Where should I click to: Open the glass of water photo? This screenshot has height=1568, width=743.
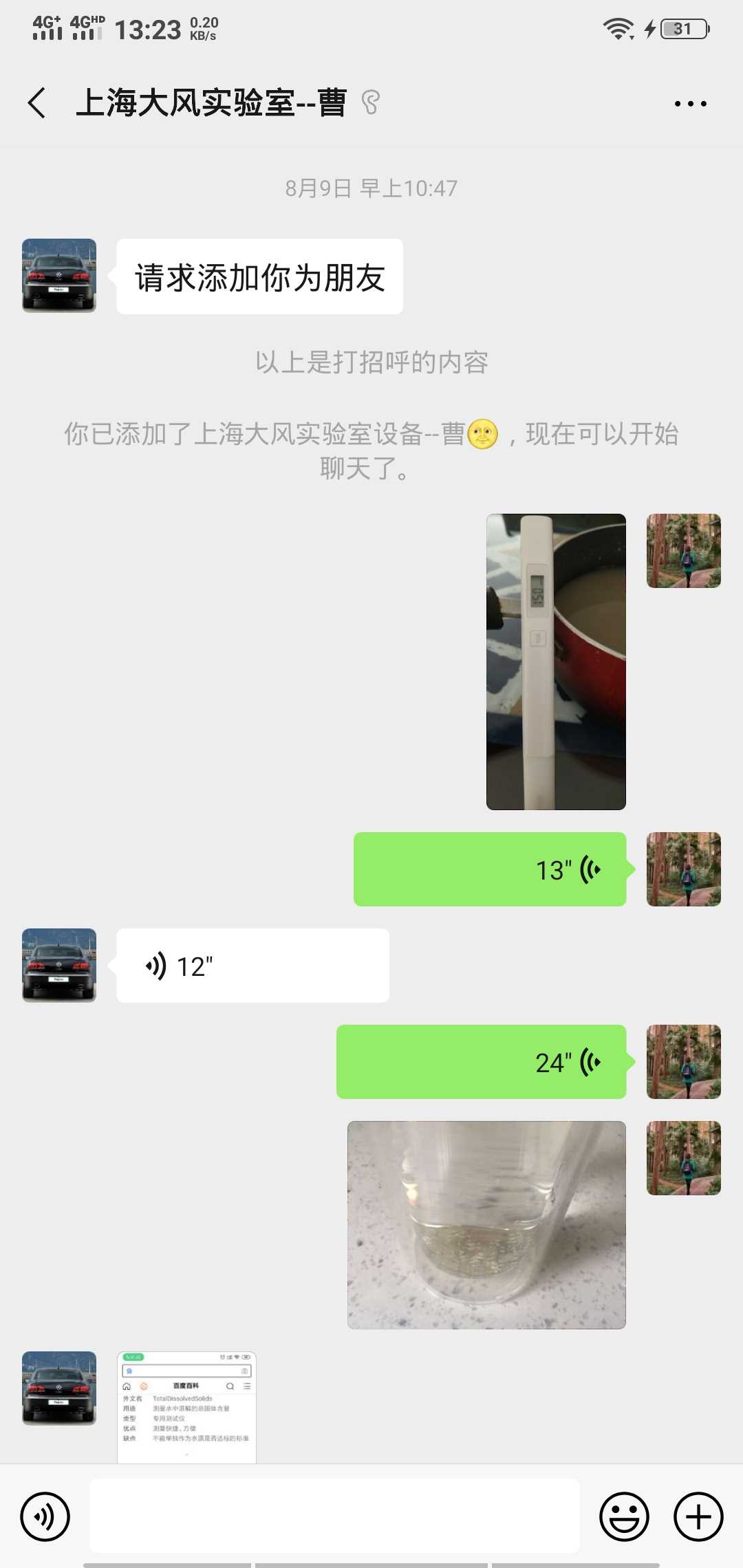pyautogui.click(x=486, y=1225)
